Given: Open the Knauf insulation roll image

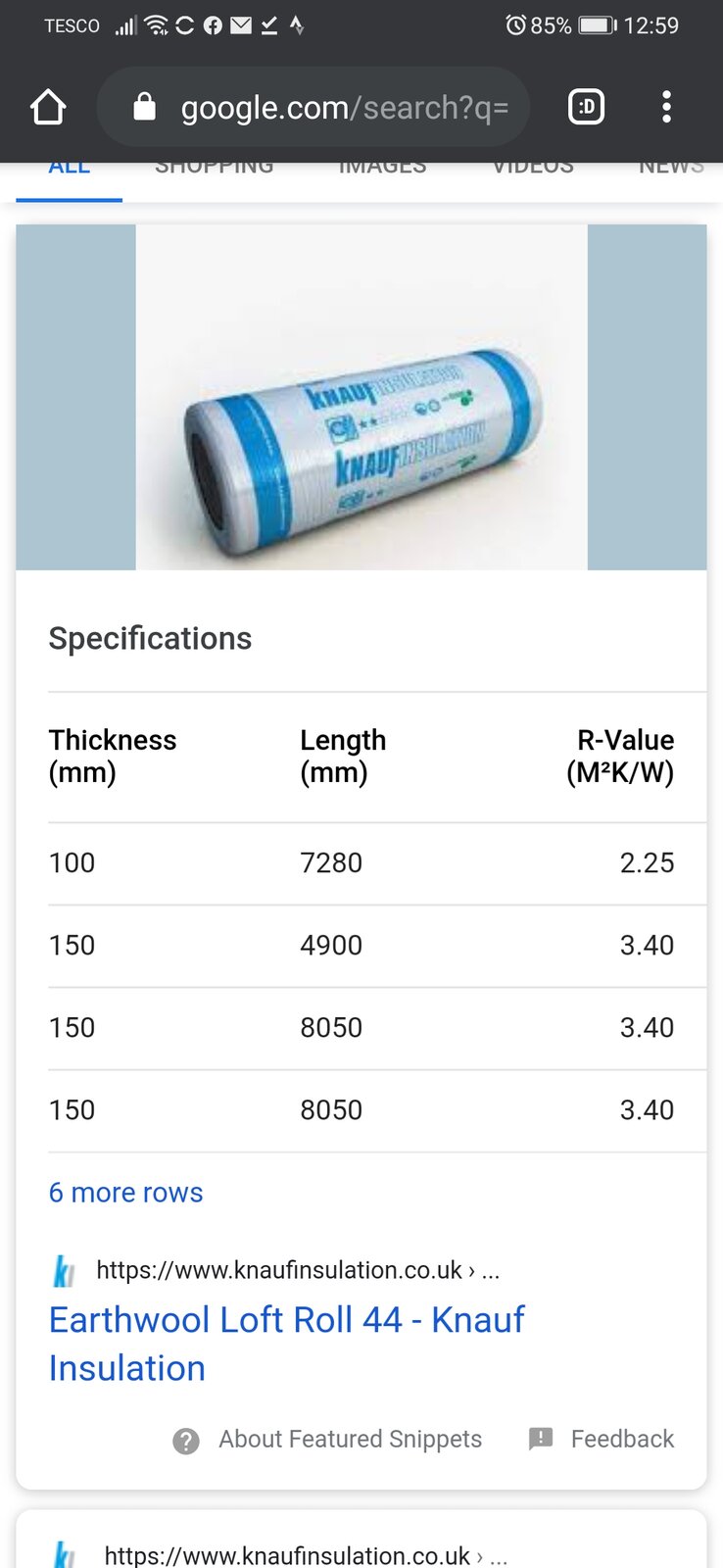Looking at the screenshot, I should [x=361, y=397].
